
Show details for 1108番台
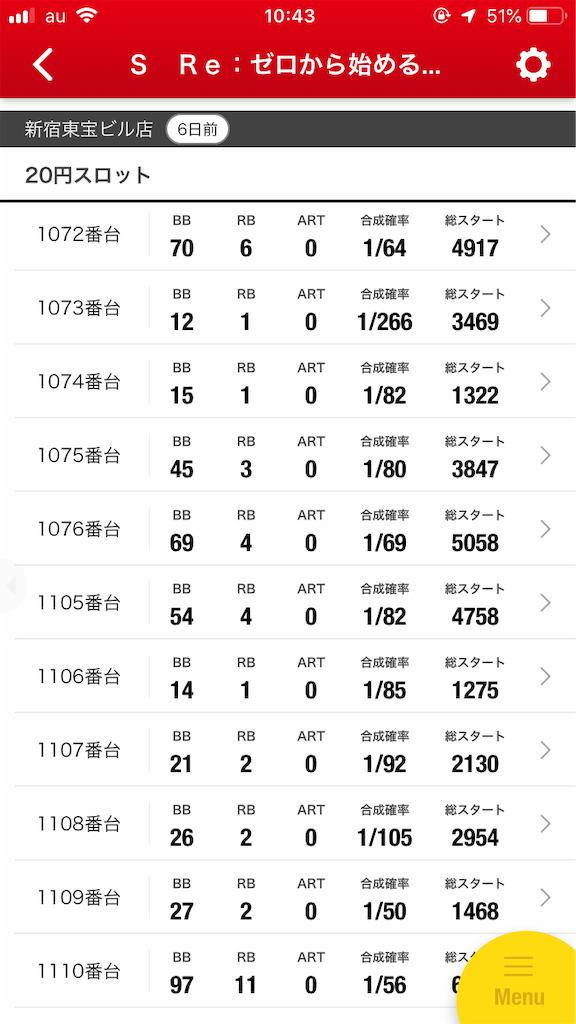[288, 824]
